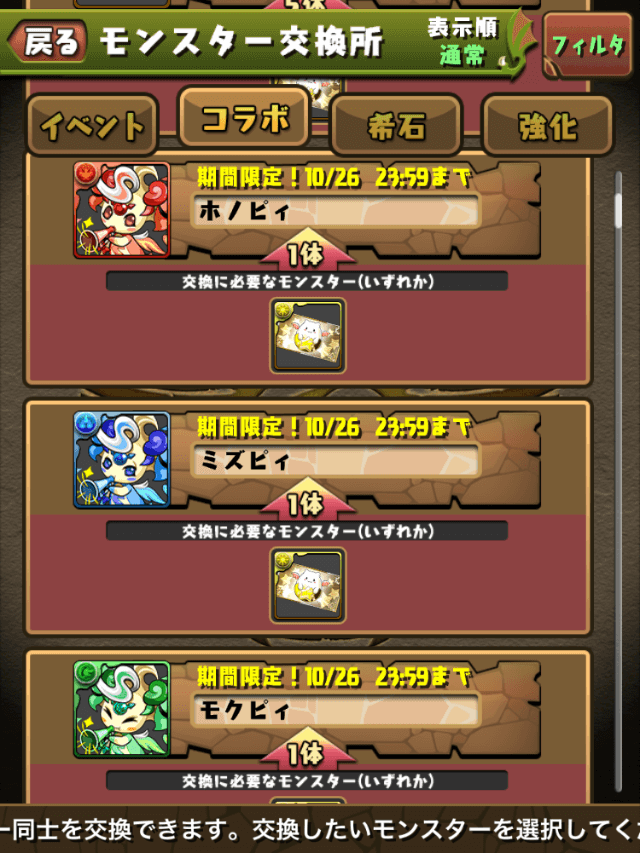Open the フィルタ filter button
This screenshot has height=853, width=640.
coord(587,45)
